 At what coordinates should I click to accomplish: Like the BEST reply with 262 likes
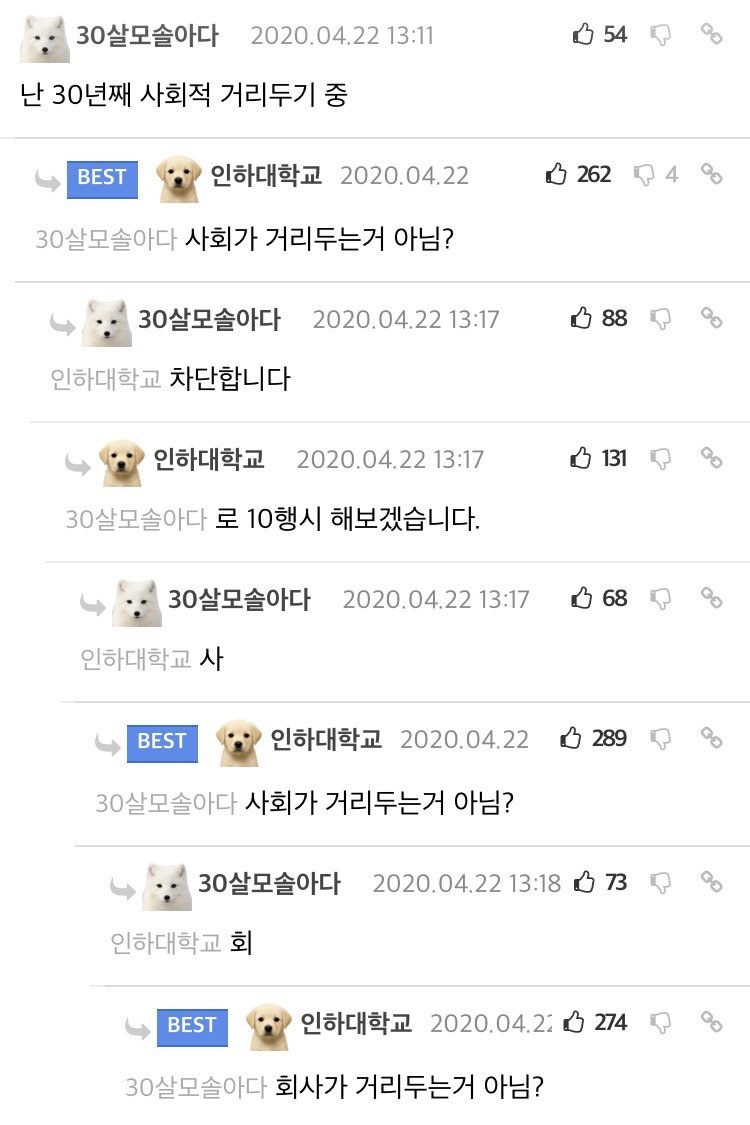[557, 175]
